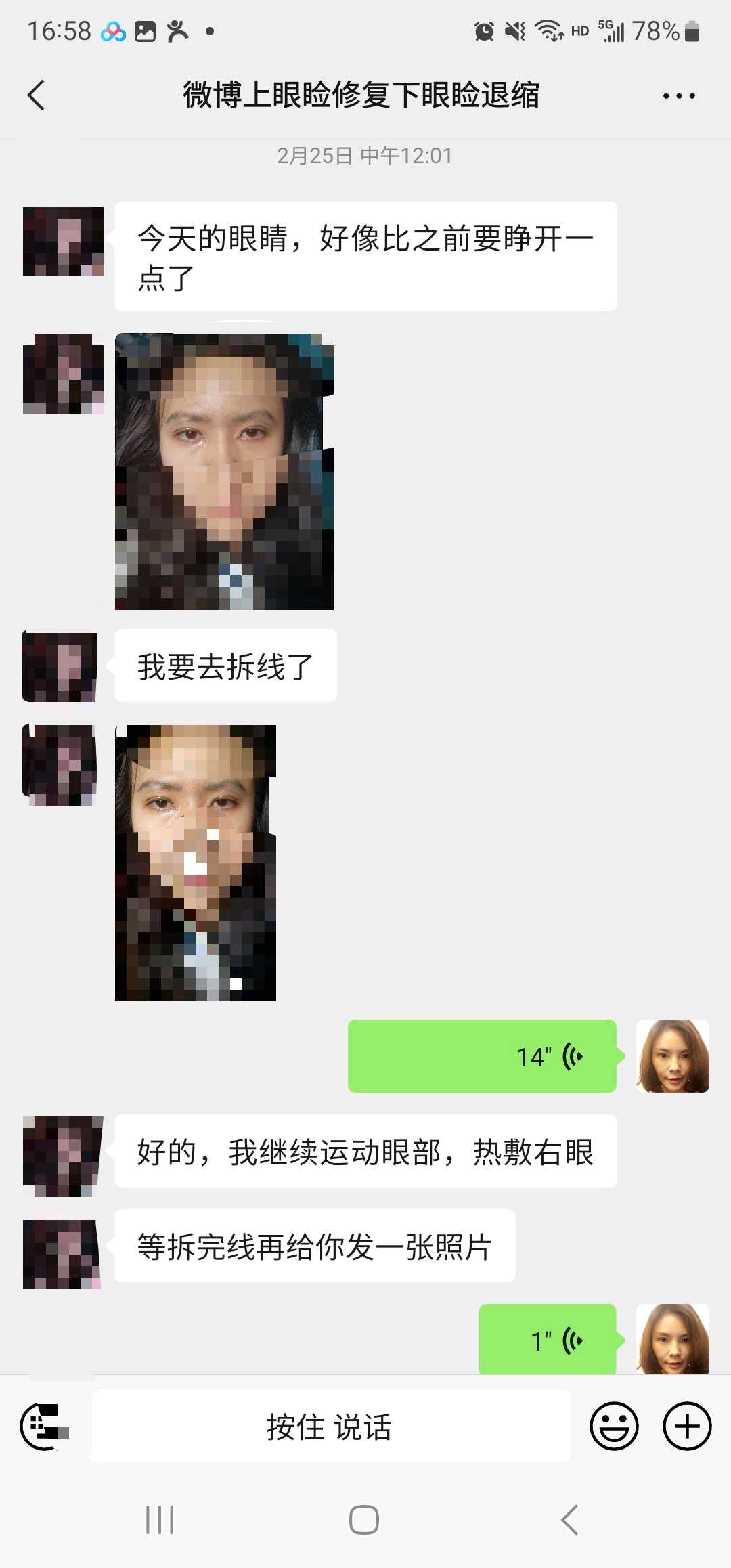
Task: Switch to the keyboard text input
Action: [45, 1426]
